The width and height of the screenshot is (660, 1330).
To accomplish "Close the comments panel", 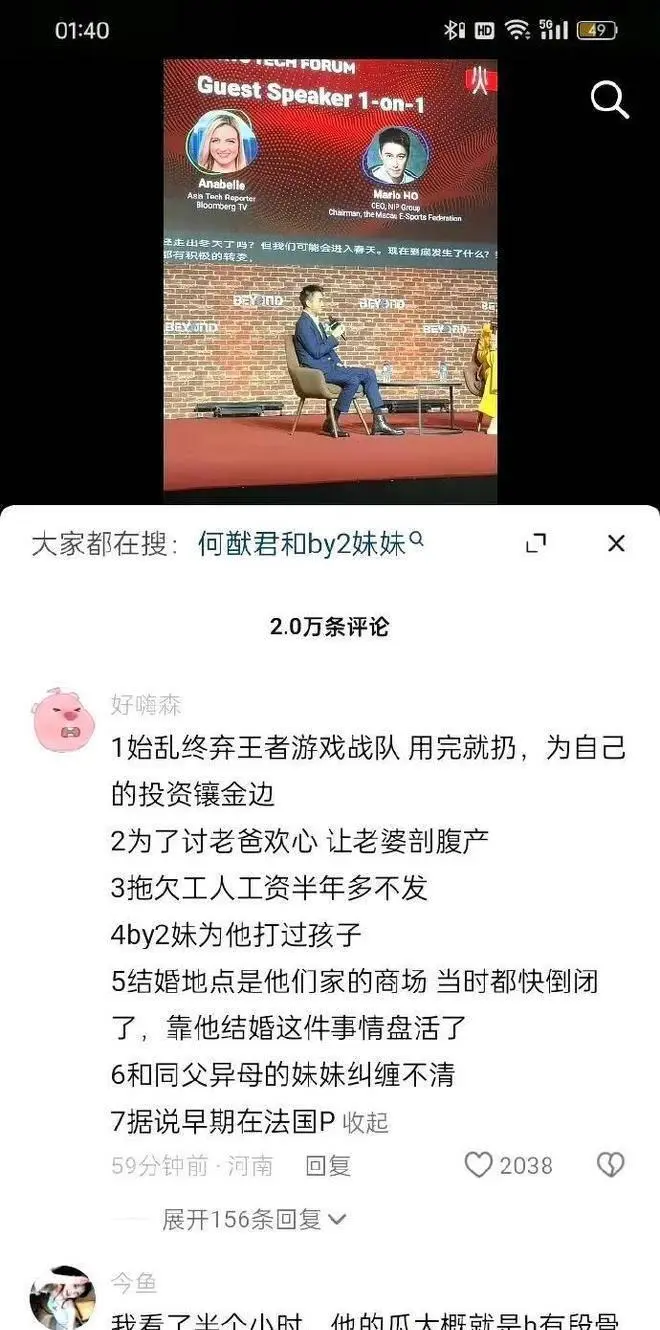I will (x=616, y=543).
